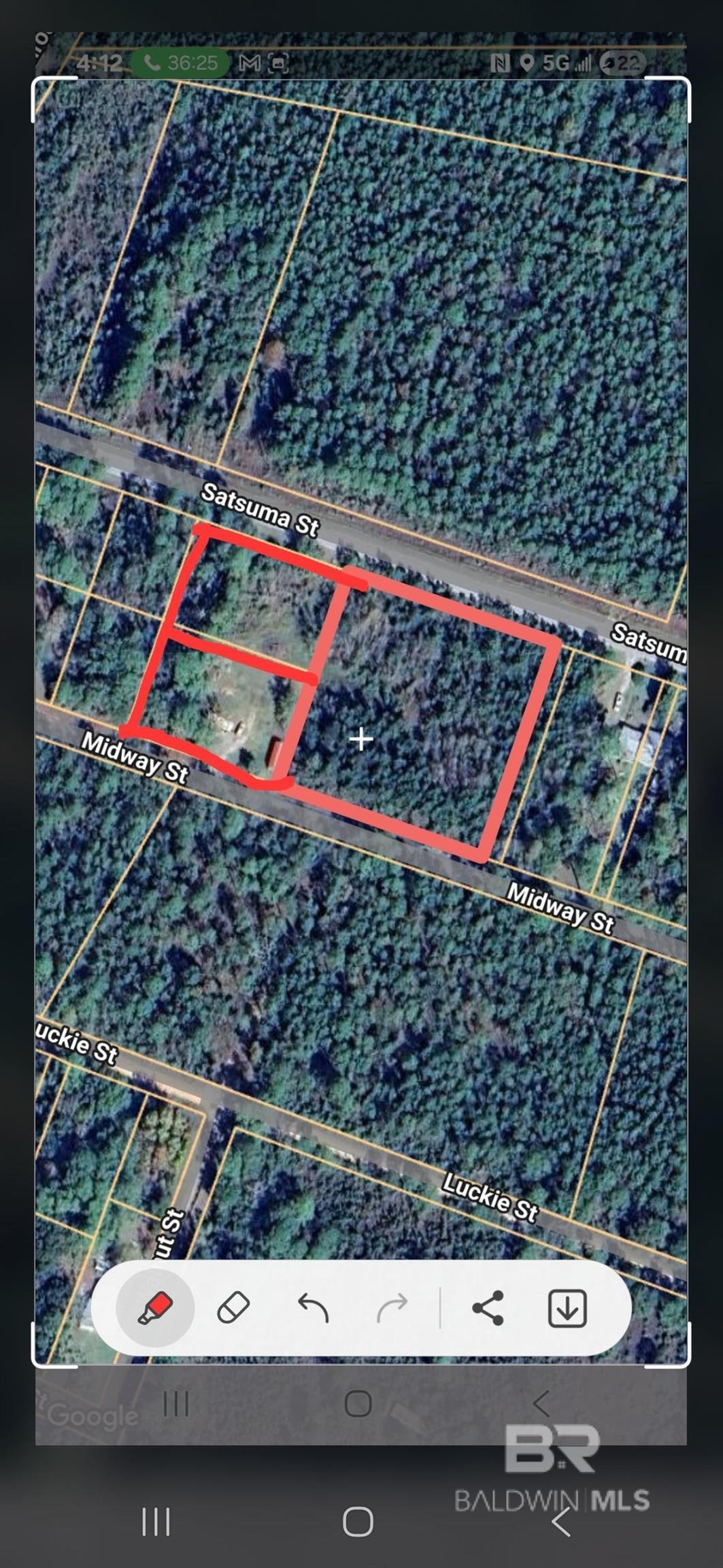Share the edited screenshot
This screenshot has height=1568, width=723.
(488, 1307)
